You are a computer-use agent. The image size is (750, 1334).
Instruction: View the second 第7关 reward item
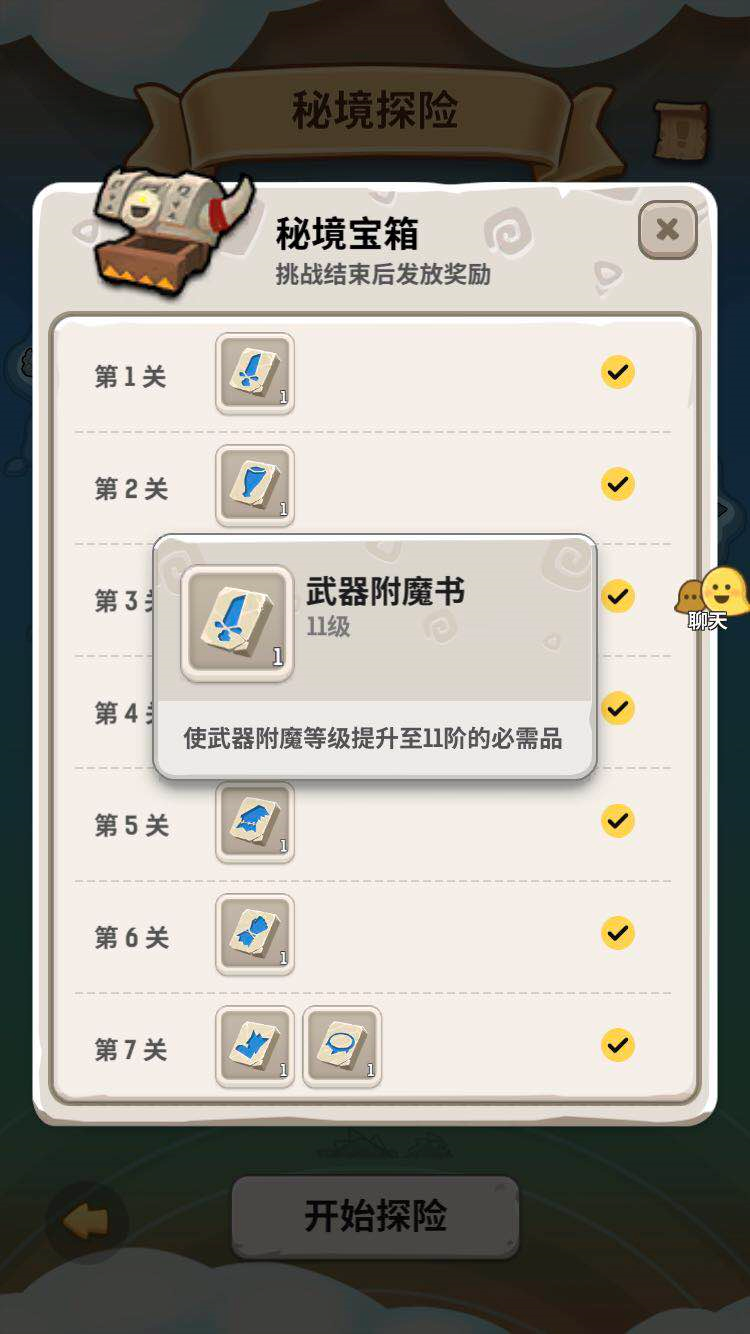[x=342, y=1047]
